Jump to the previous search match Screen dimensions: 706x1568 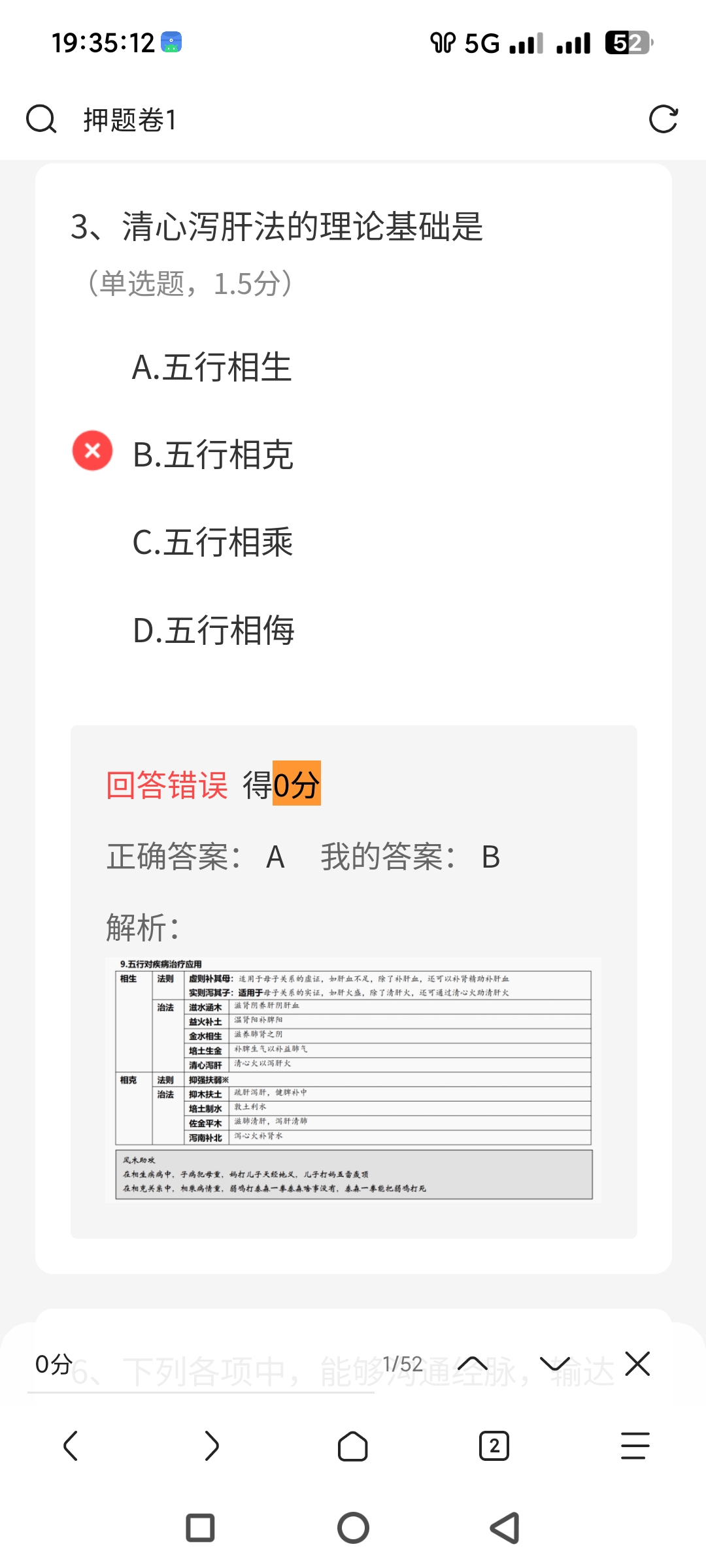pyautogui.click(x=473, y=1364)
